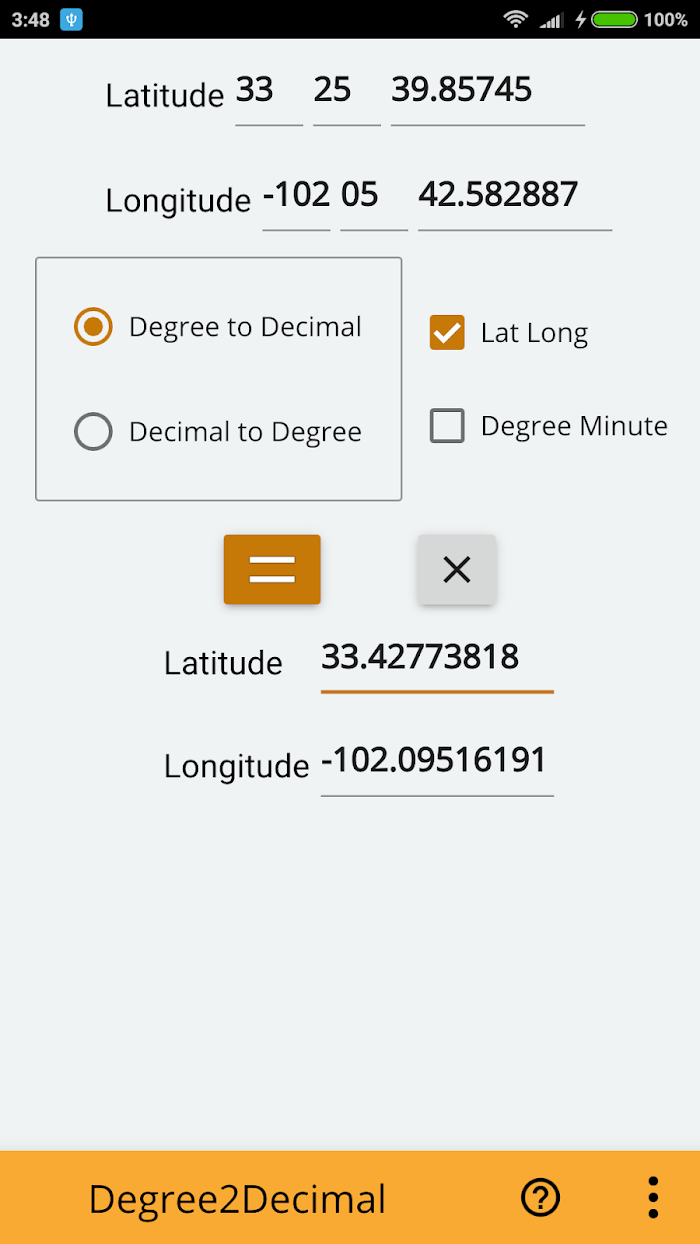Clear the values with the X button
This screenshot has height=1244, width=700.
coord(456,570)
